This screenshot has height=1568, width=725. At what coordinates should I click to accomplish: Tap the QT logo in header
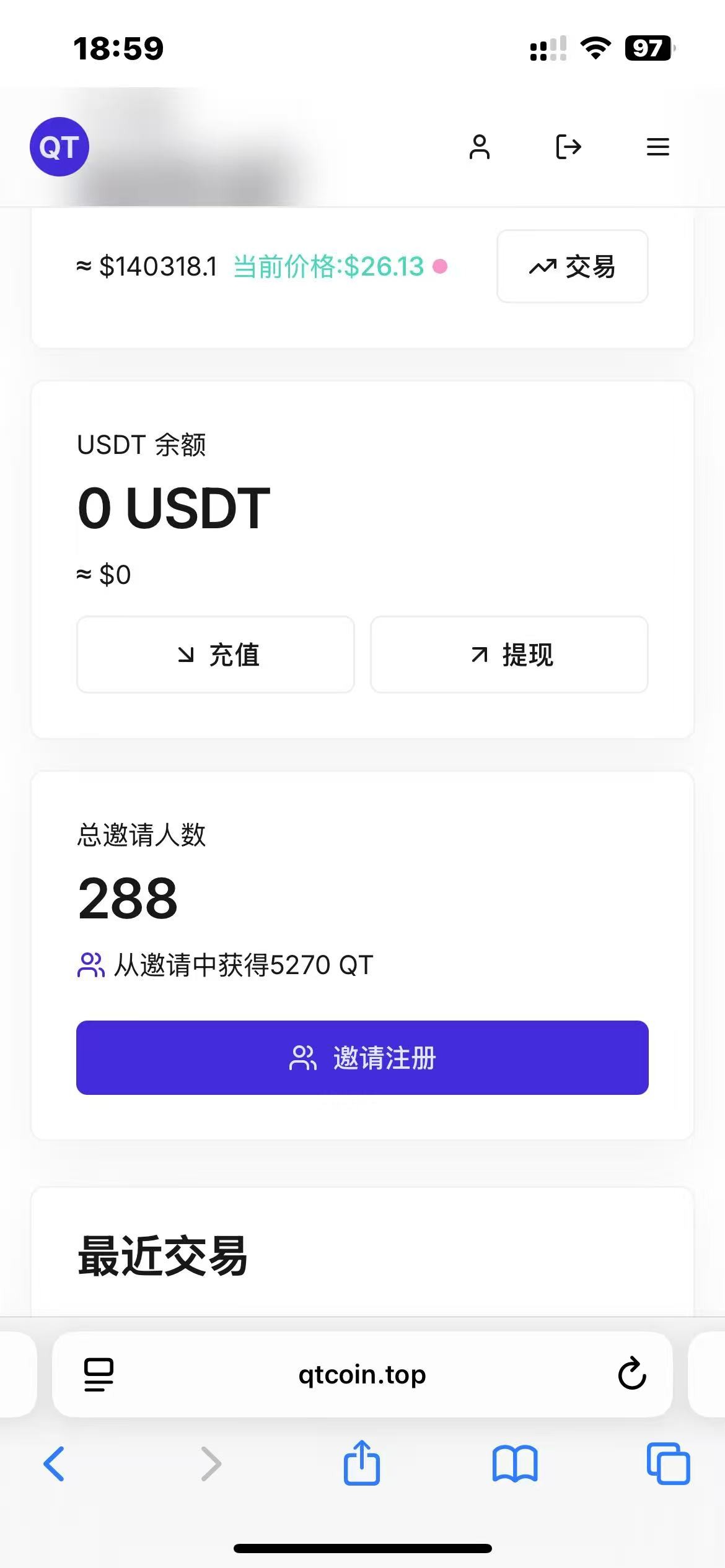click(59, 147)
